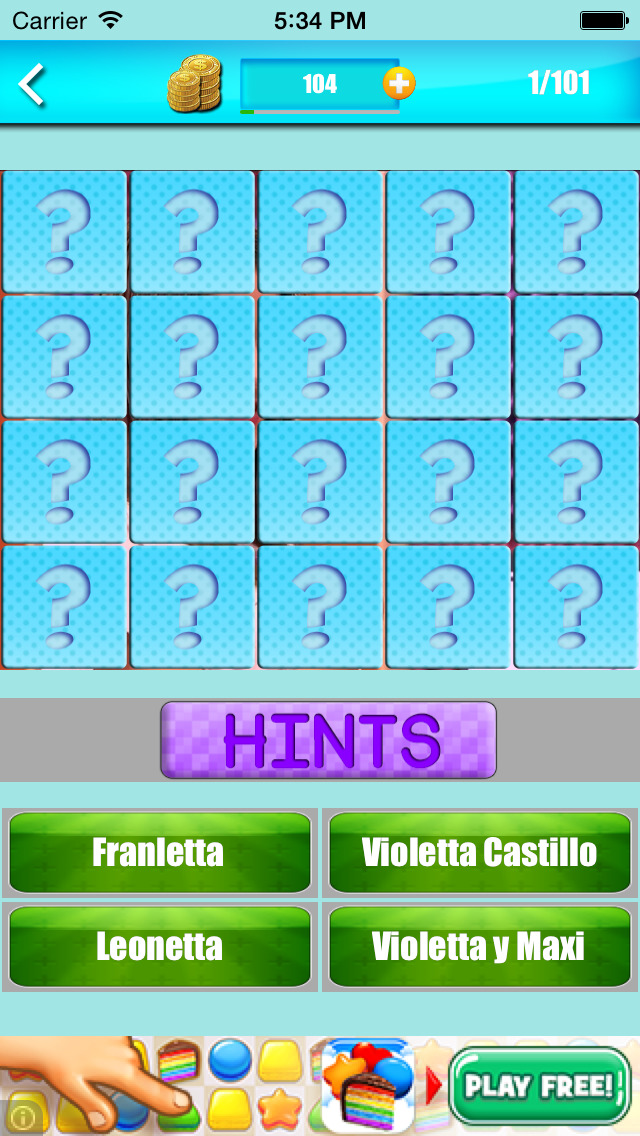
Task: Open the HINTS button
Action: [328, 740]
